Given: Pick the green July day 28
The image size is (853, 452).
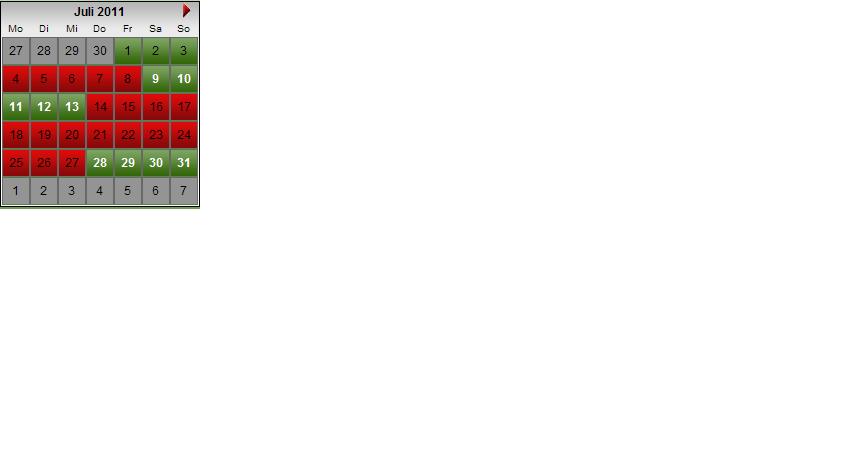Looking at the screenshot, I should tap(99, 162).
